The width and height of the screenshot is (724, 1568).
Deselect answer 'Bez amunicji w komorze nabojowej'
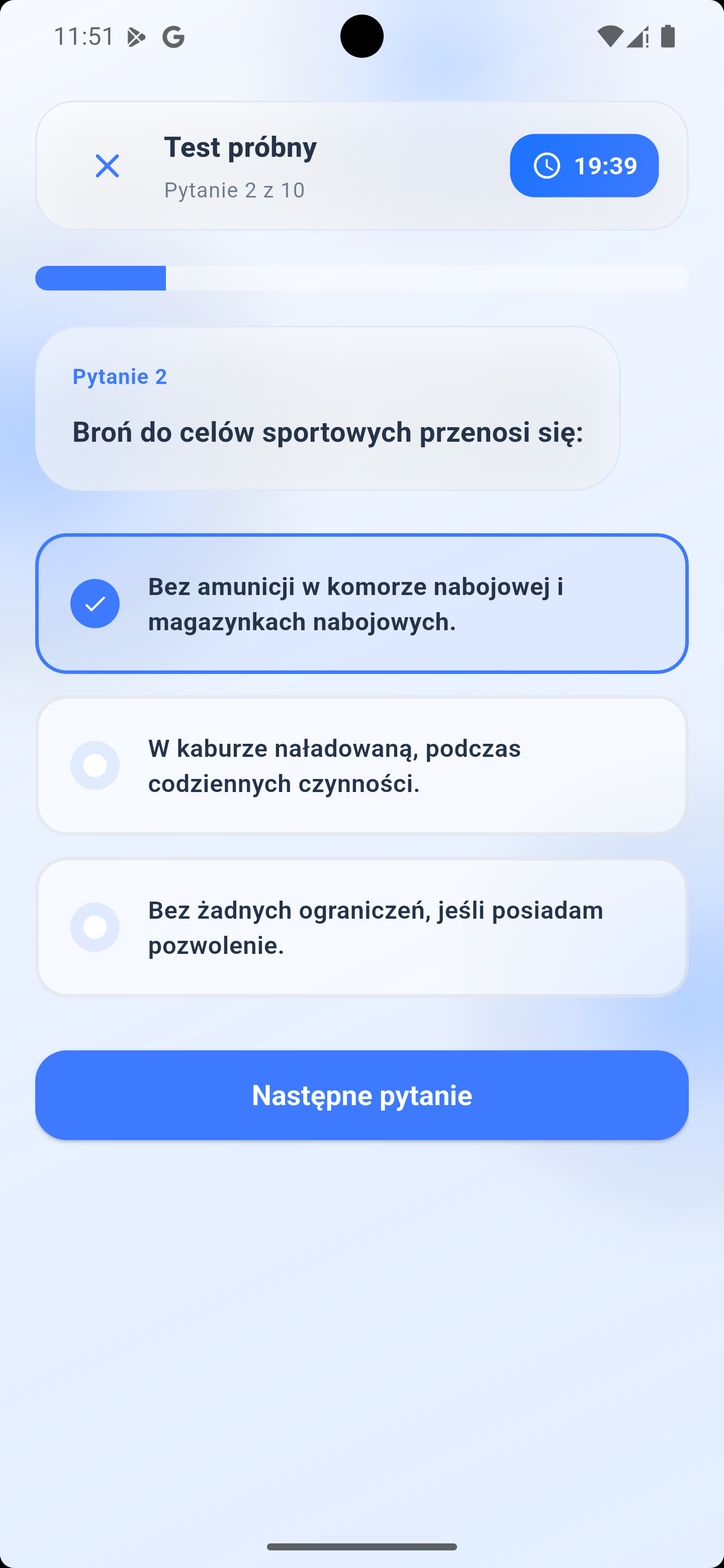click(361, 603)
